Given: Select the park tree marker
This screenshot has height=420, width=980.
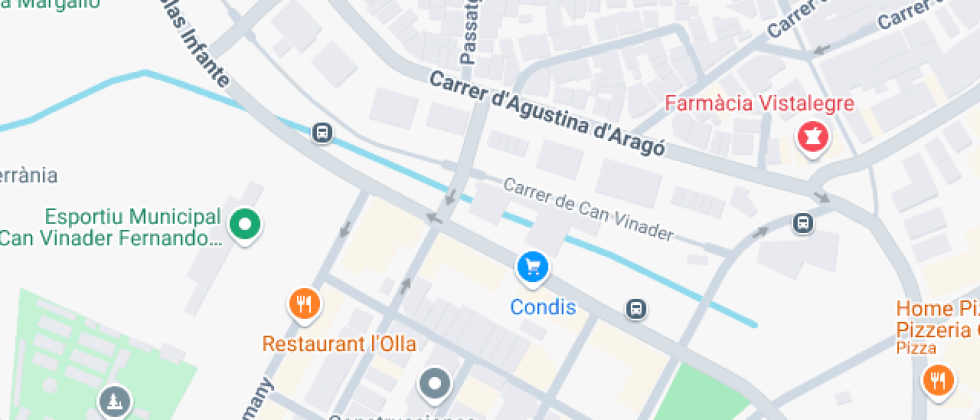Looking at the screenshot, I should pos(114,402).
